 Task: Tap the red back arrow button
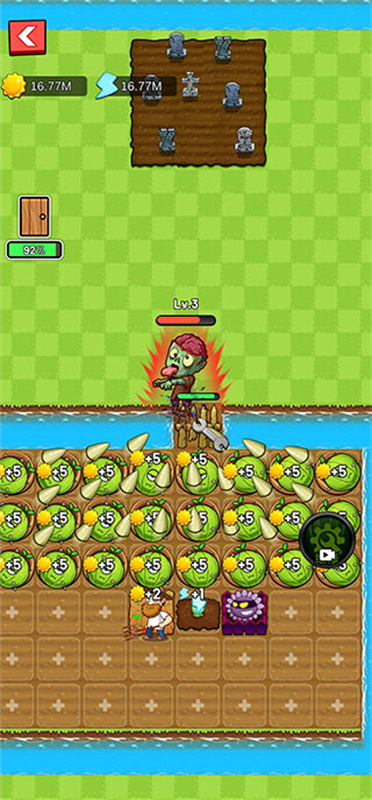click(x=28, y=37)
